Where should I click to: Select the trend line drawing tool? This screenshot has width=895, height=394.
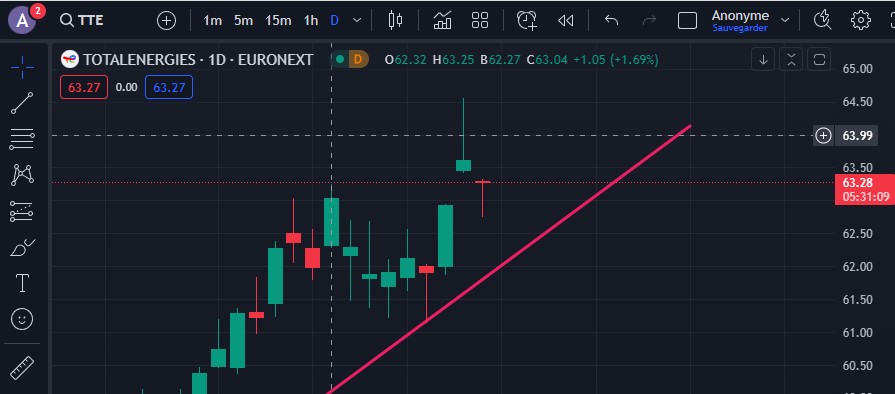coord(22,103)
